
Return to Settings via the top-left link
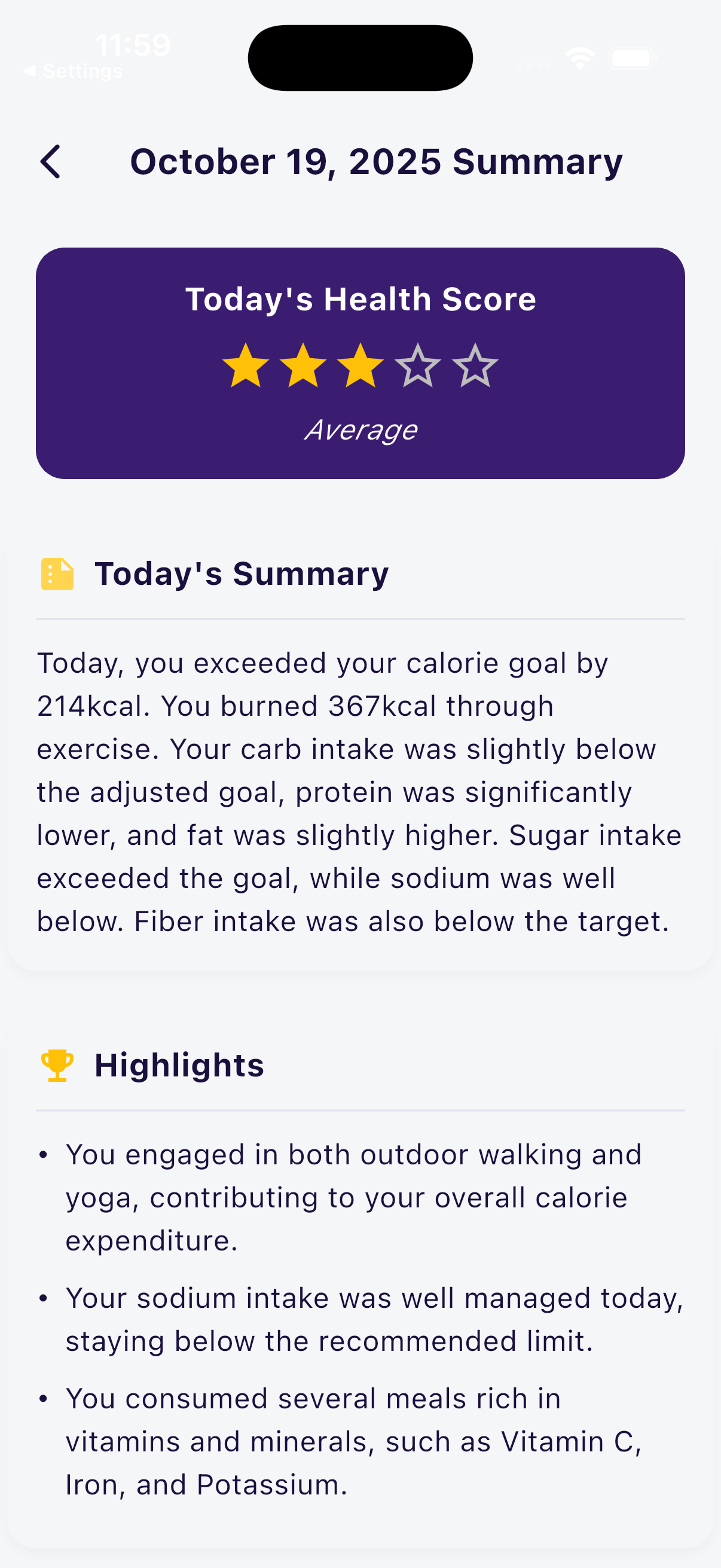(x=73, y=69)
